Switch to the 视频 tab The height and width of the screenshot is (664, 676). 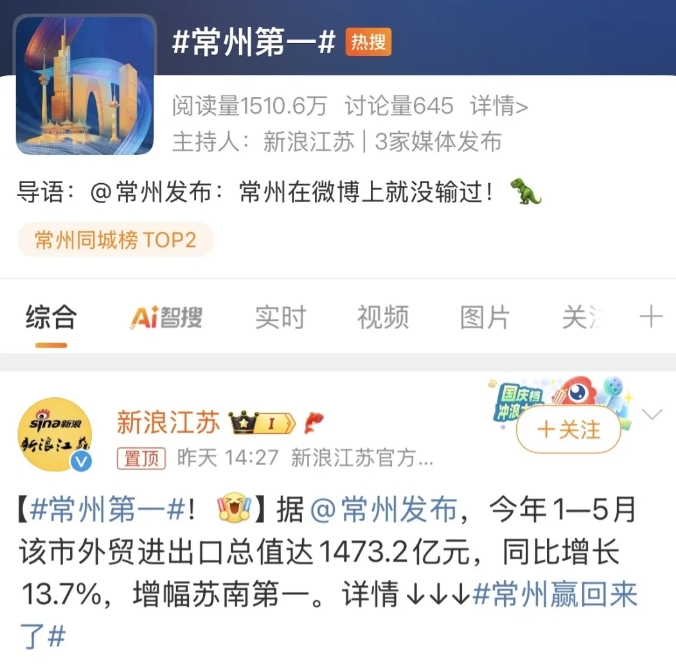(x=382, y=318)
